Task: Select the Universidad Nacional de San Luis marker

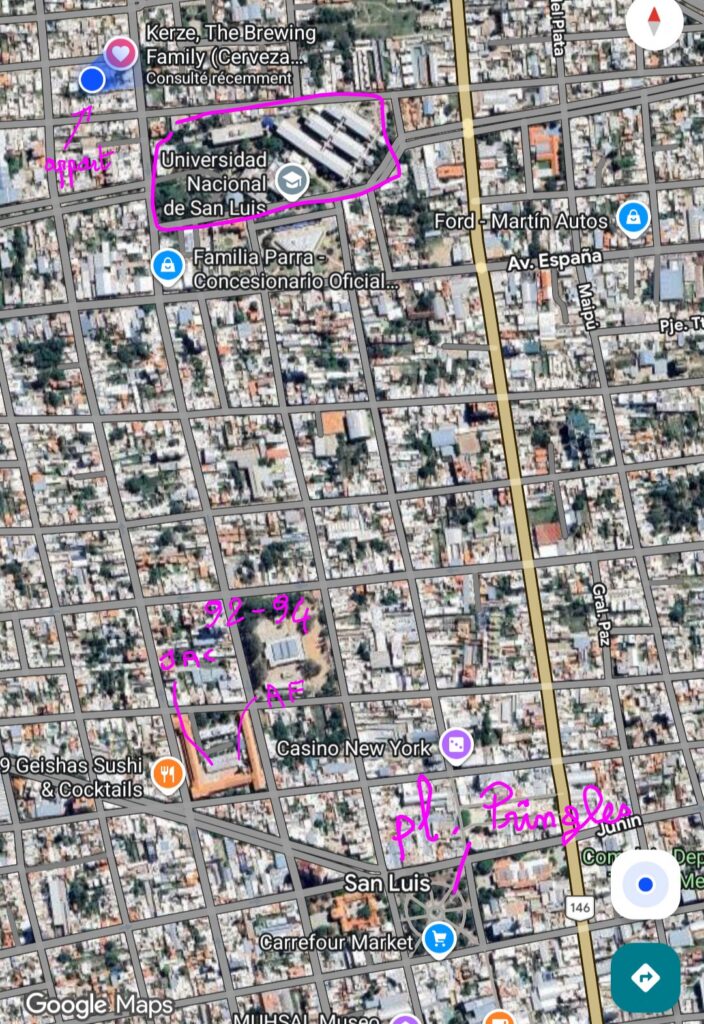Action: pyautogui.click(x=292, y=180)
